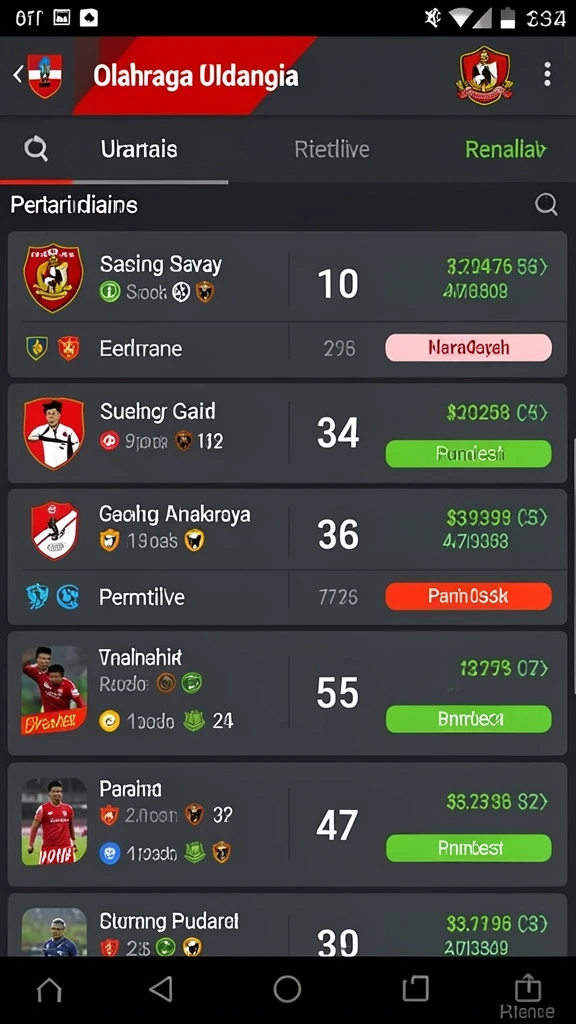Open the Sturnng Pudaret card
Viewport: 576px width, 1024px height.
point(287,926)
